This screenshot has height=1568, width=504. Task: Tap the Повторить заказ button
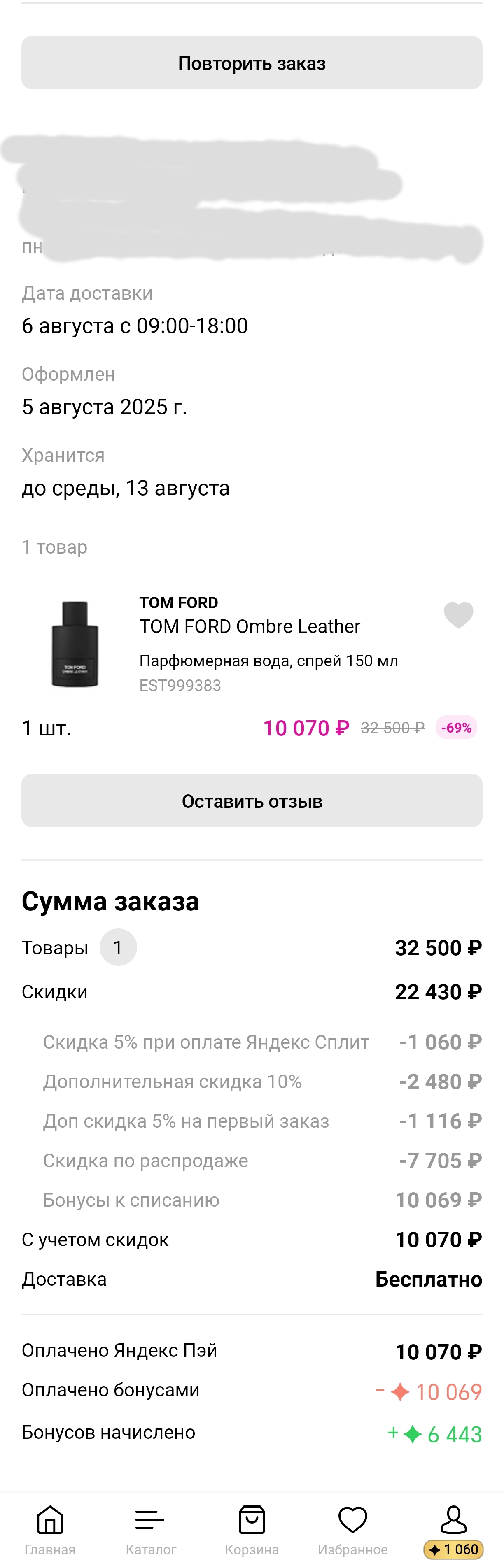(x=252, y=63)
